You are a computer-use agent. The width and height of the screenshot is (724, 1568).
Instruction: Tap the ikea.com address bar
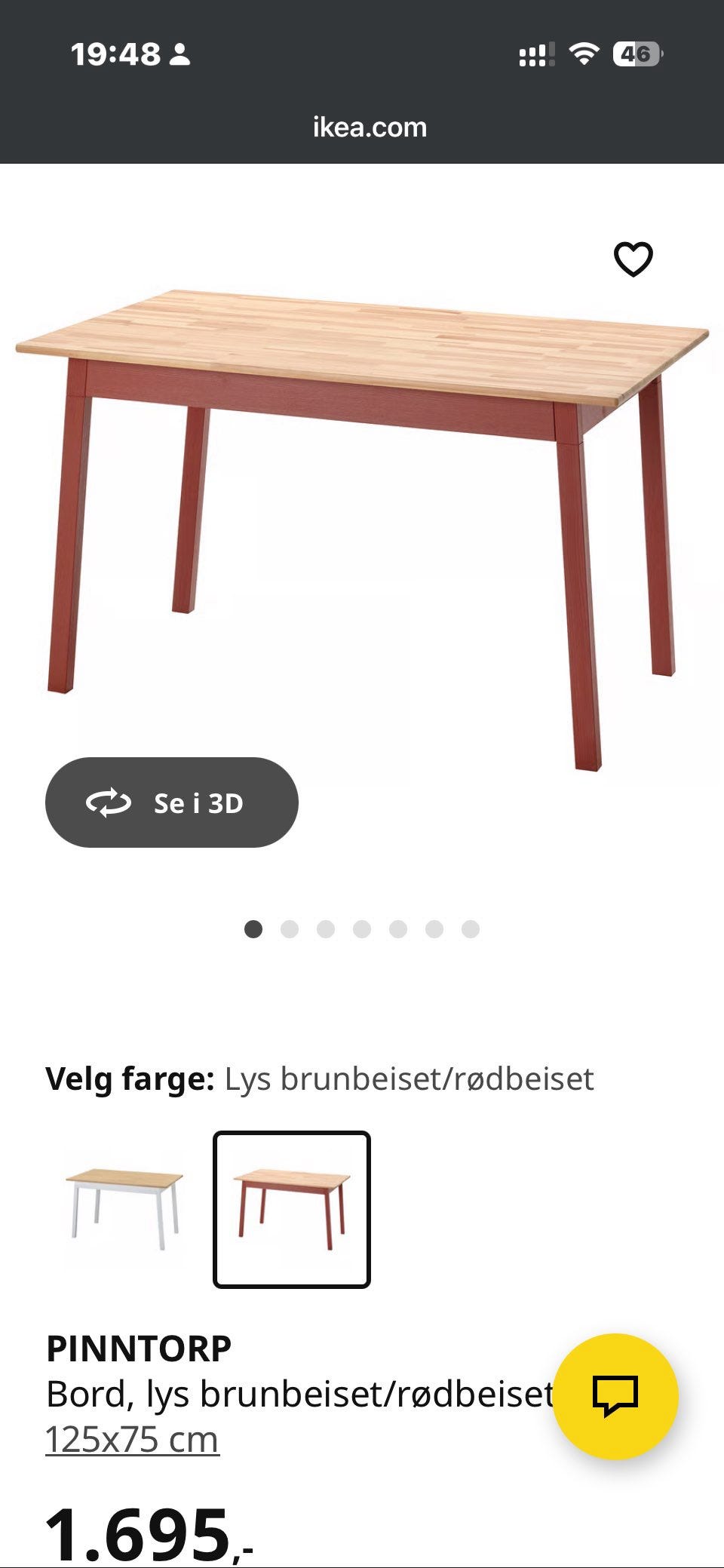[x=369, y=127]
